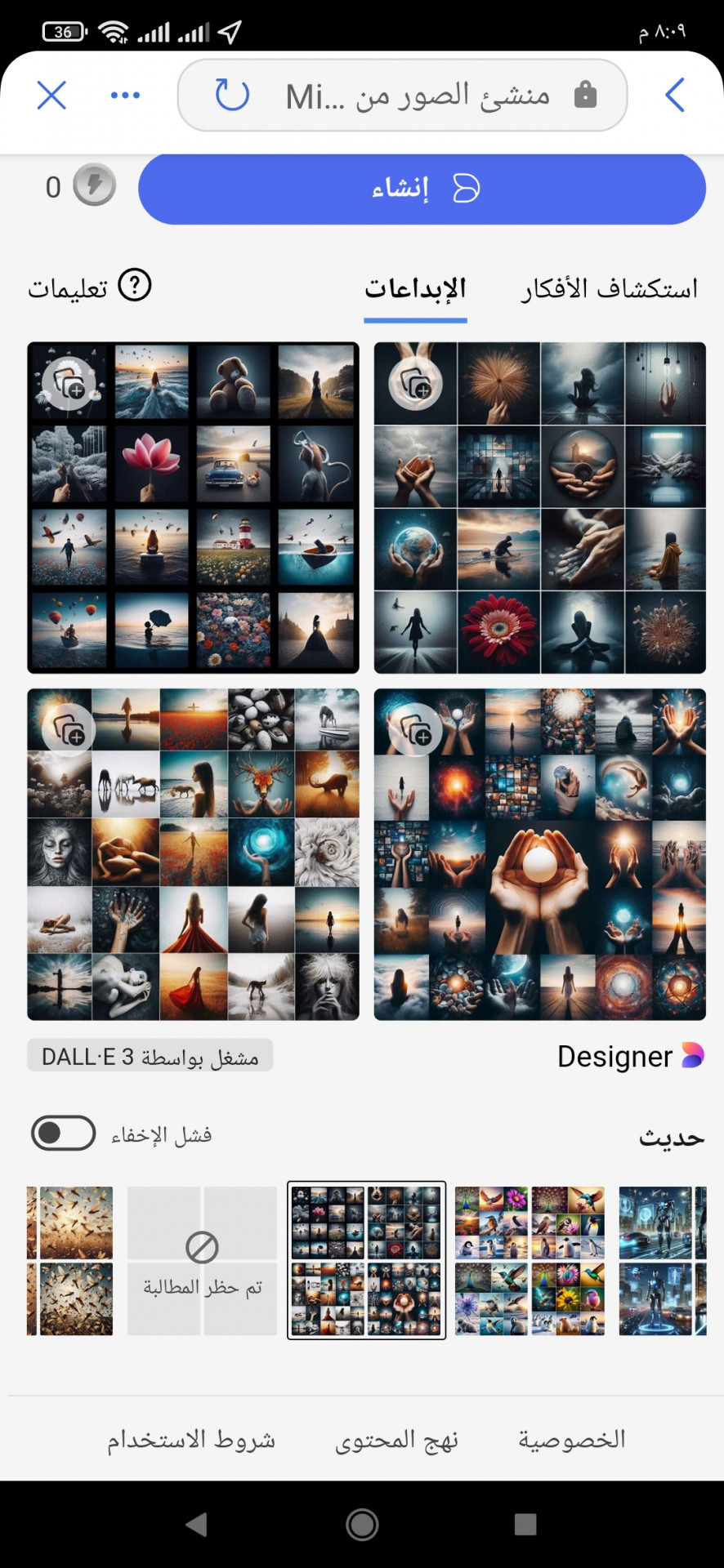Open the teddy bear collage image
The width and height of the screenshot is (724, 1568).
click(193, 508)
